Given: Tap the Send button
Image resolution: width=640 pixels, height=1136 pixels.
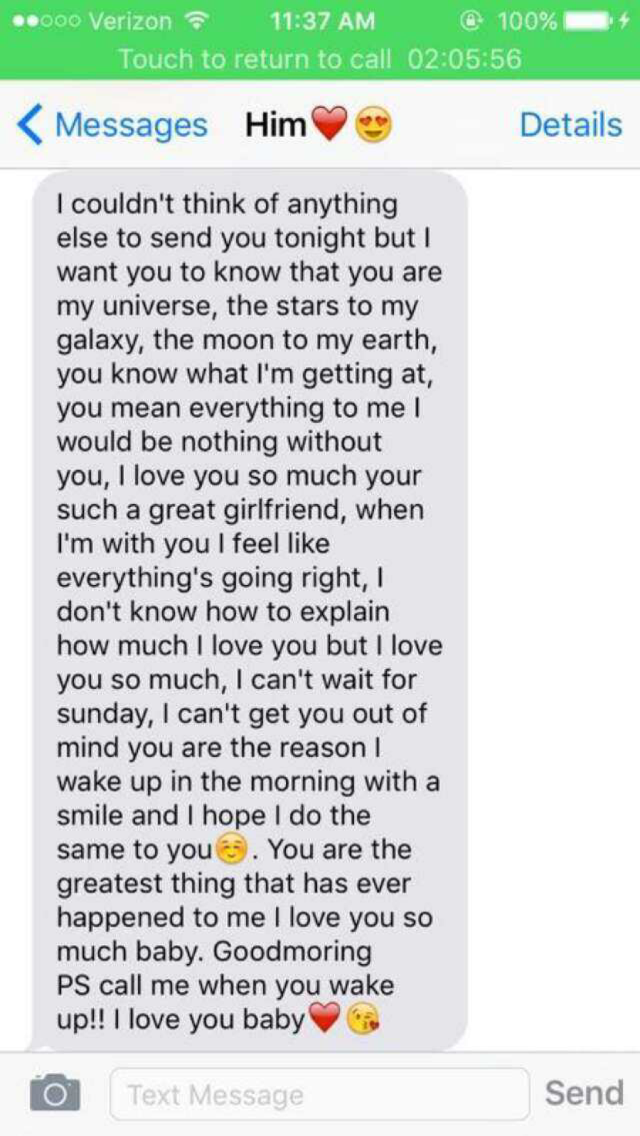Looking at the screenshot, I should (584, 1093).
